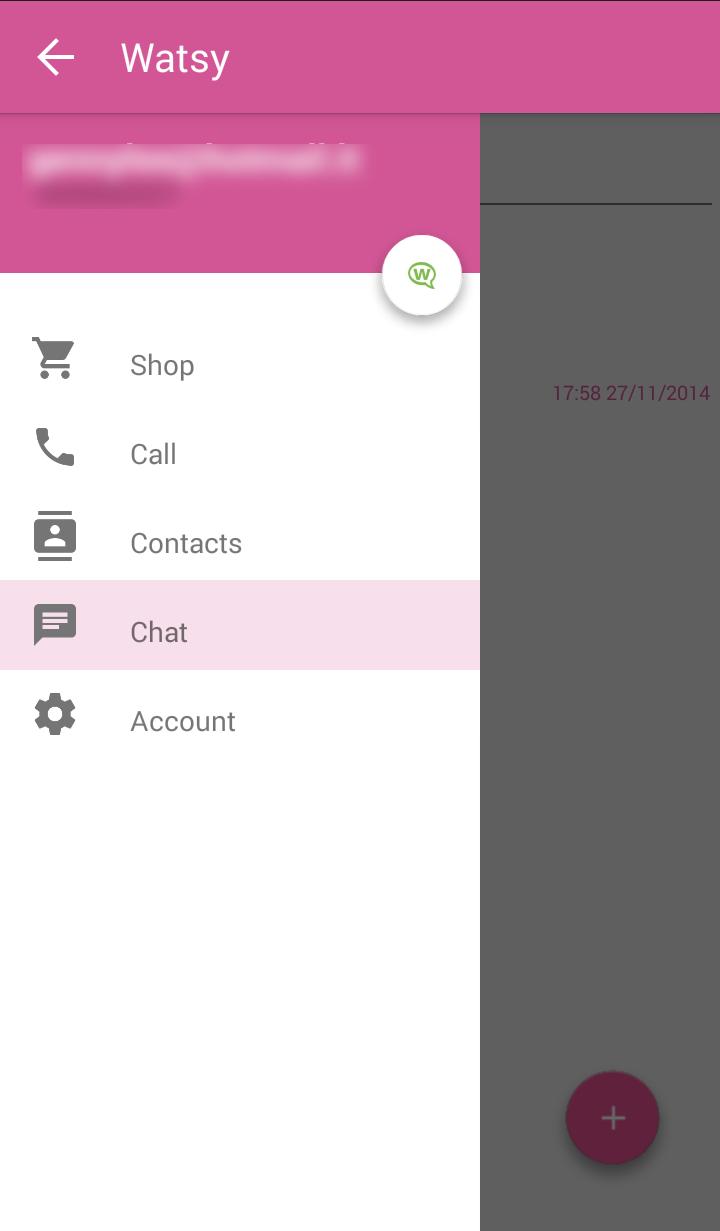Screen dimensions: 720x1231
Task: Open Contacts from the drawer
Action: point(186,543)
